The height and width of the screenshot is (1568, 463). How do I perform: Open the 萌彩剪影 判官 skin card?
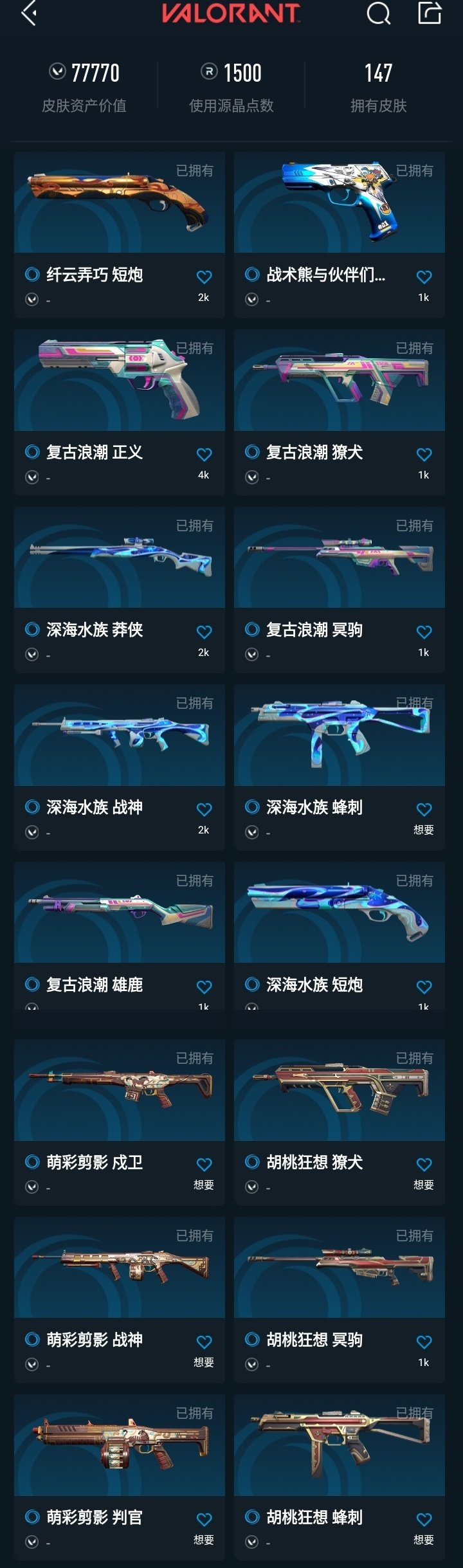[x=119, y=1446]
